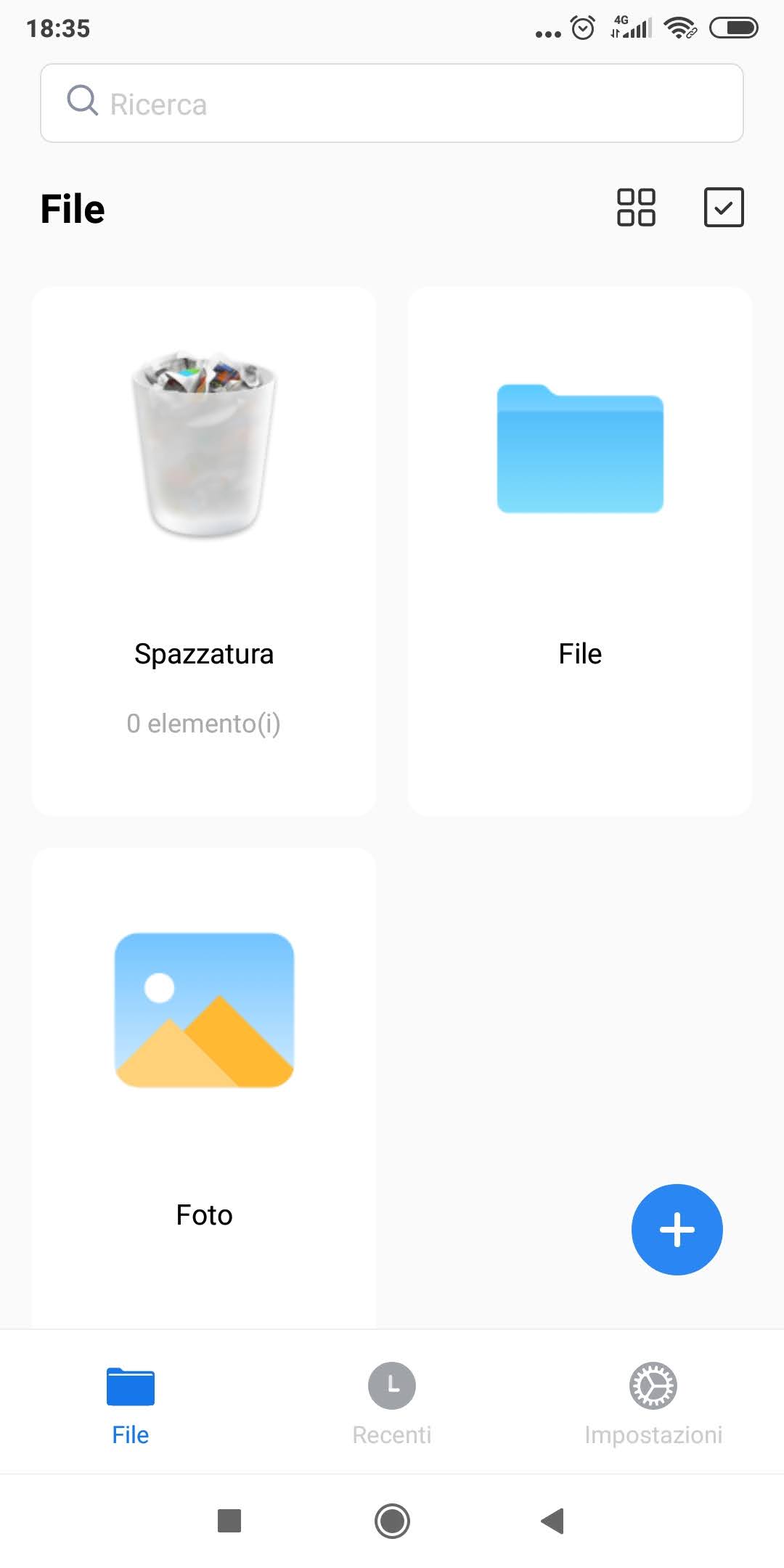Switch layout with the grid view icon
This screenshot has height=1568, width=784.
click(636, 208)
